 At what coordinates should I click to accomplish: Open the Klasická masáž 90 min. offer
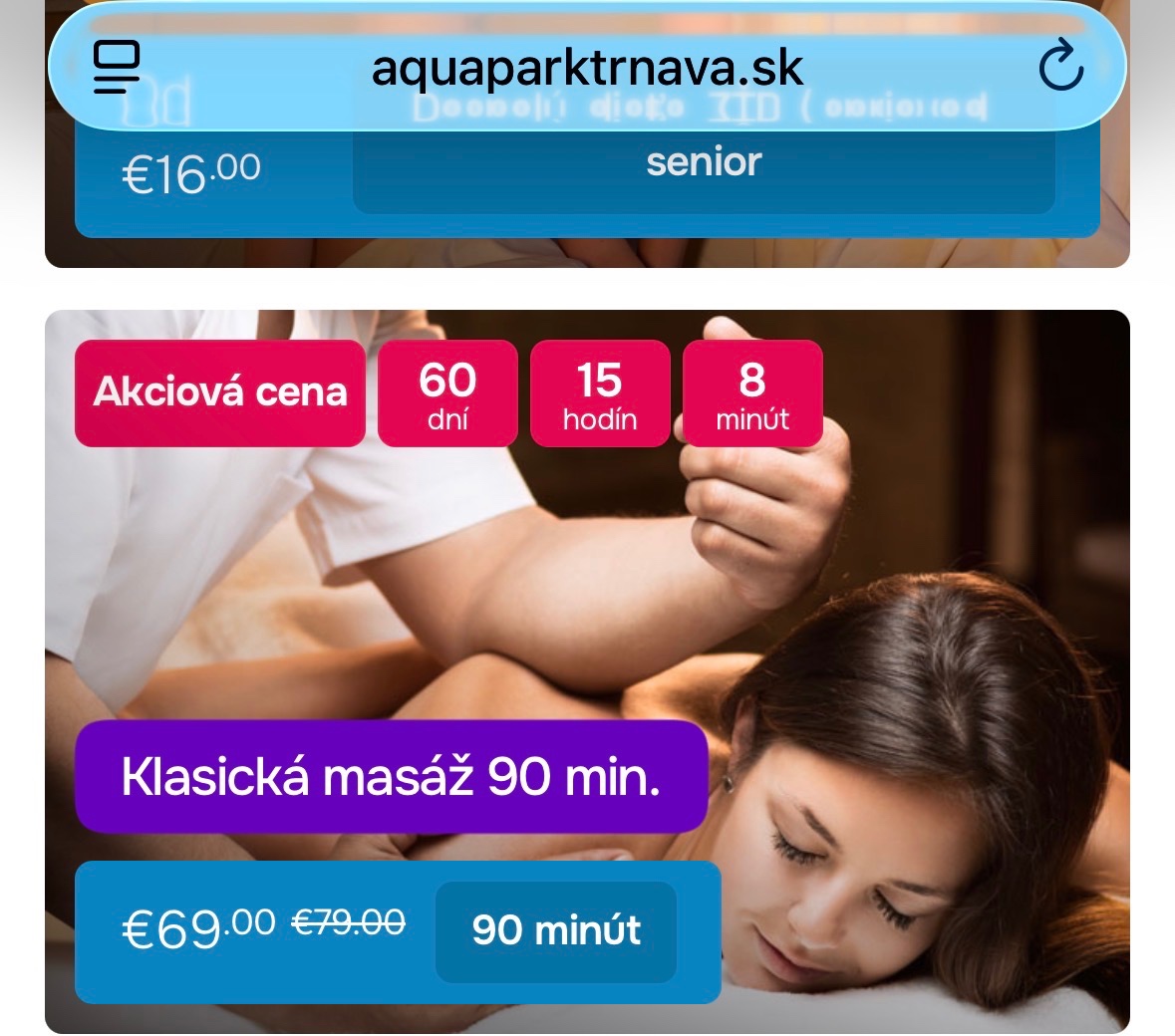coord(391,776)
